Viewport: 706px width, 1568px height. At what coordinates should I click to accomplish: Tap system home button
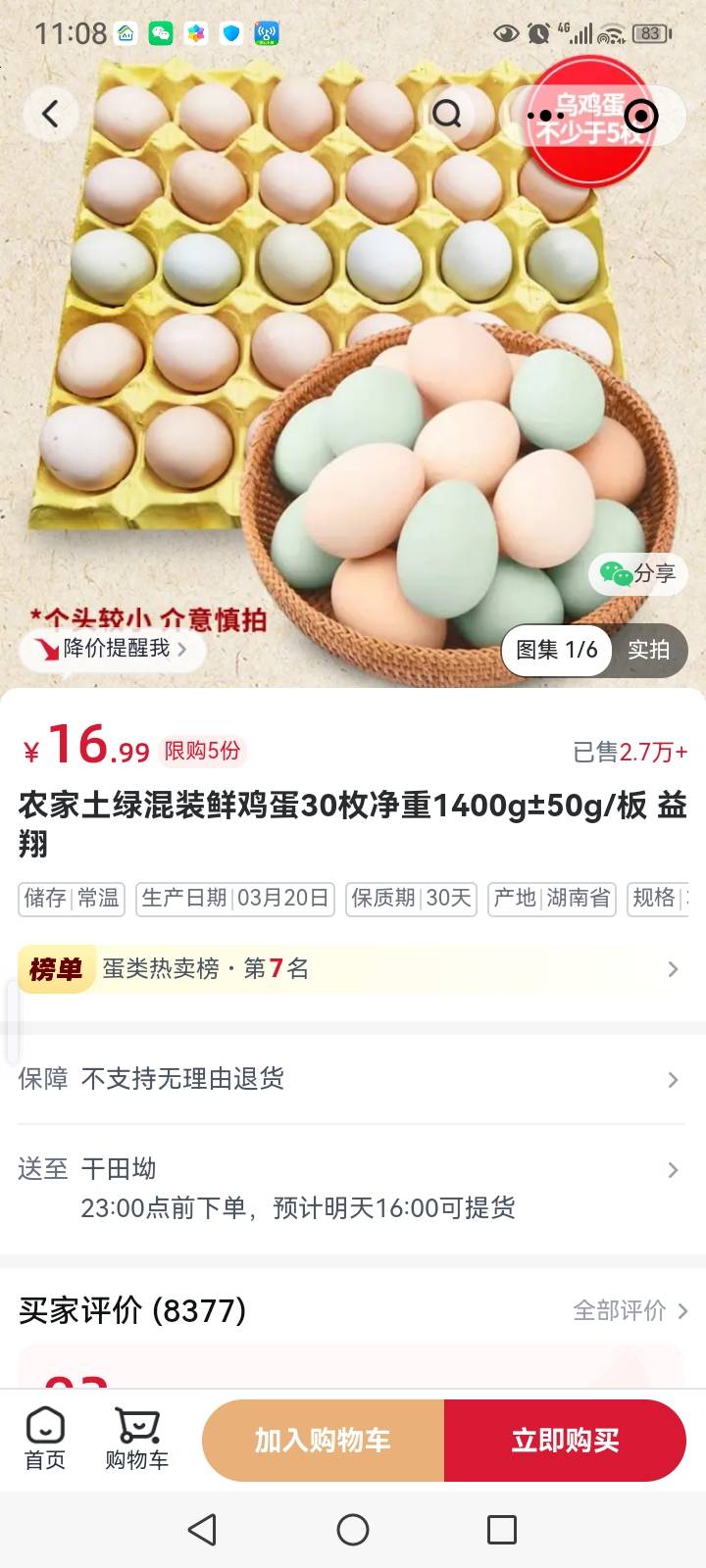click(353, 1530)
